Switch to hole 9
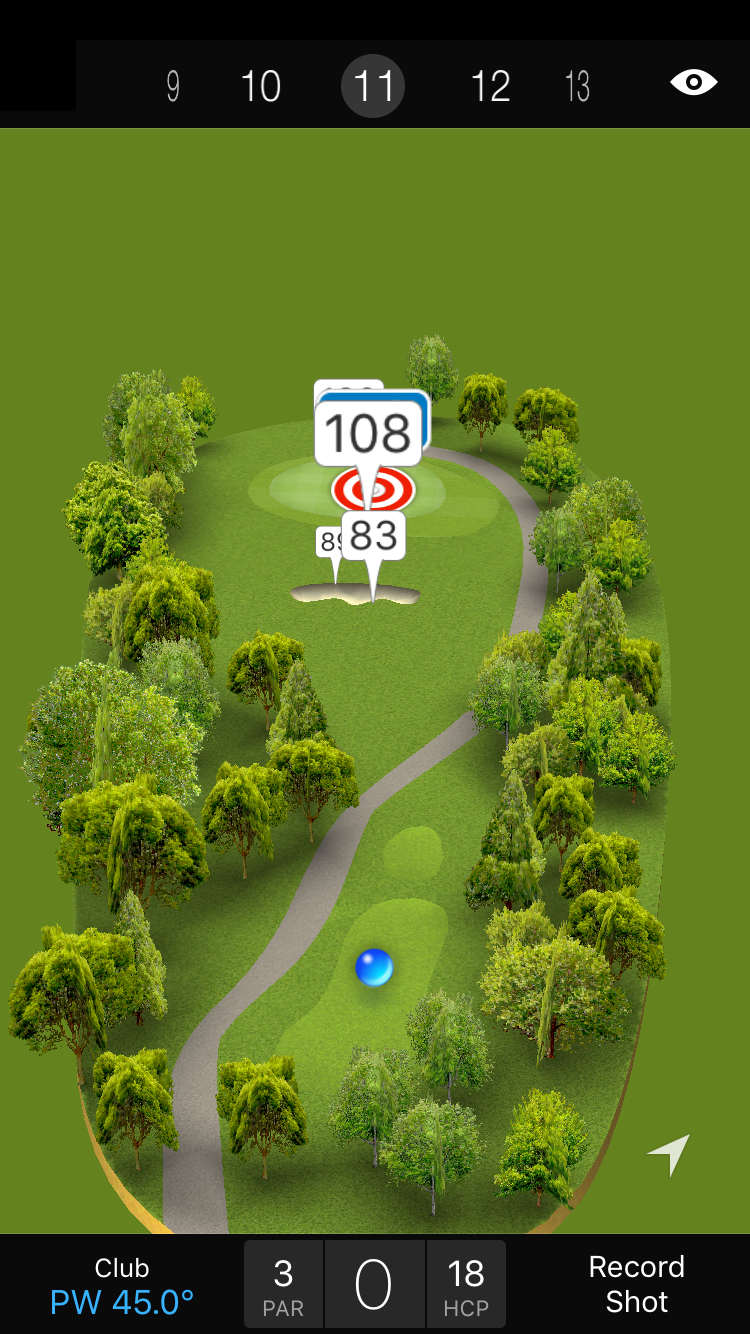Screen dimensions: 750x1334 coord(173,87)
